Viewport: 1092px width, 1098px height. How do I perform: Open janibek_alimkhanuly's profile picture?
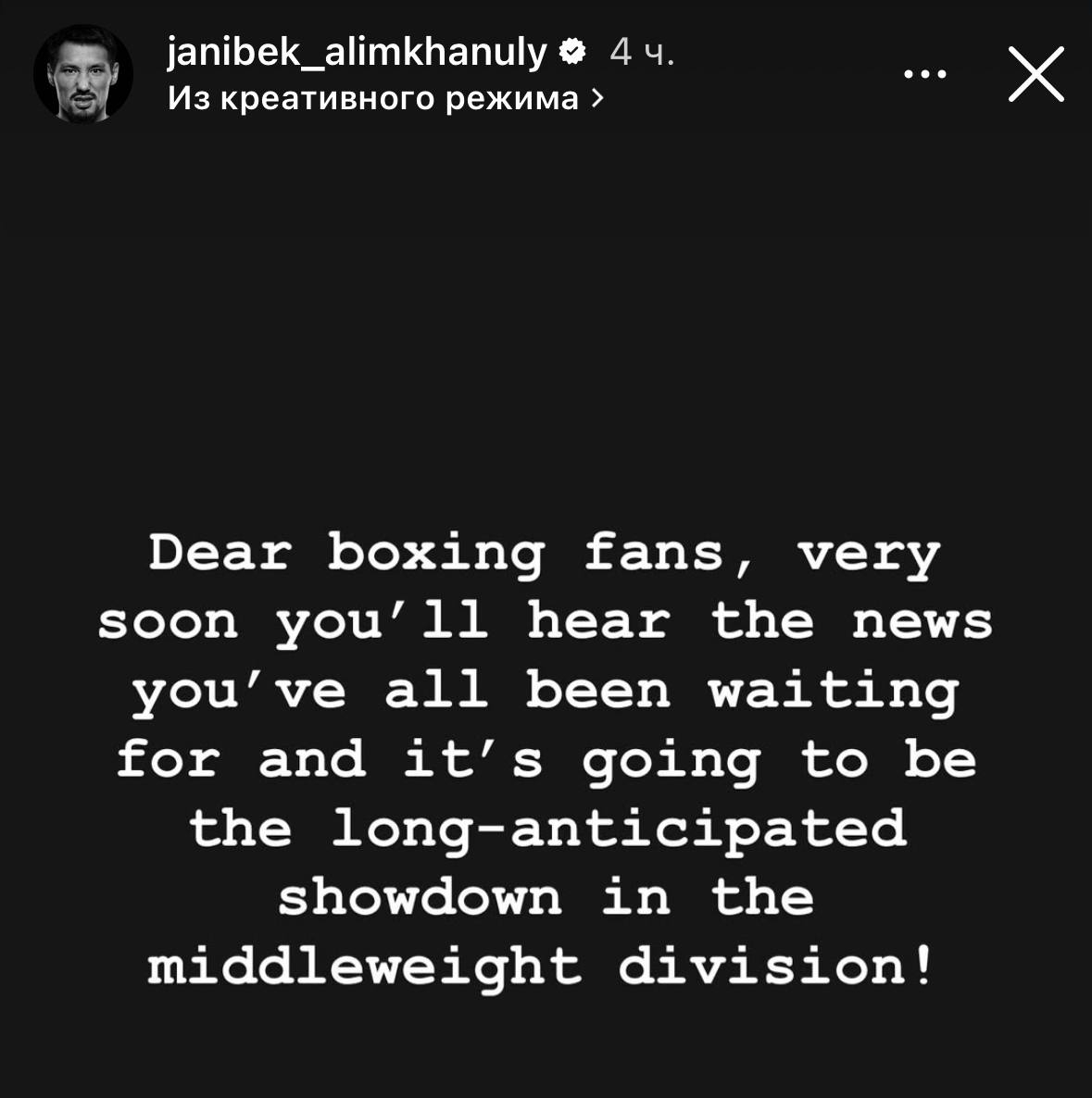click(x=83, y=74)
